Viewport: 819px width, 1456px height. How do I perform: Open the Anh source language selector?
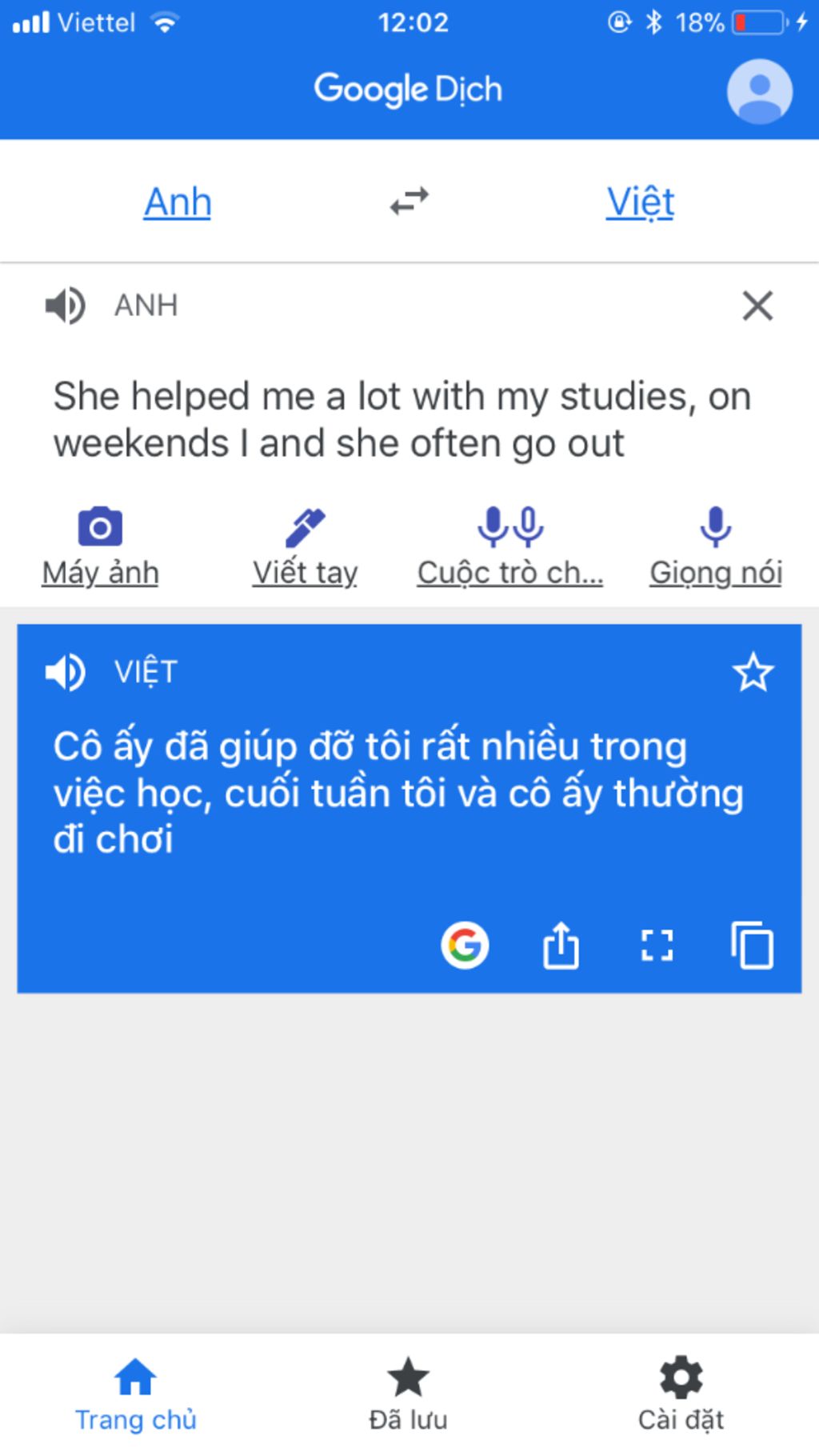(x=177, y=202)
